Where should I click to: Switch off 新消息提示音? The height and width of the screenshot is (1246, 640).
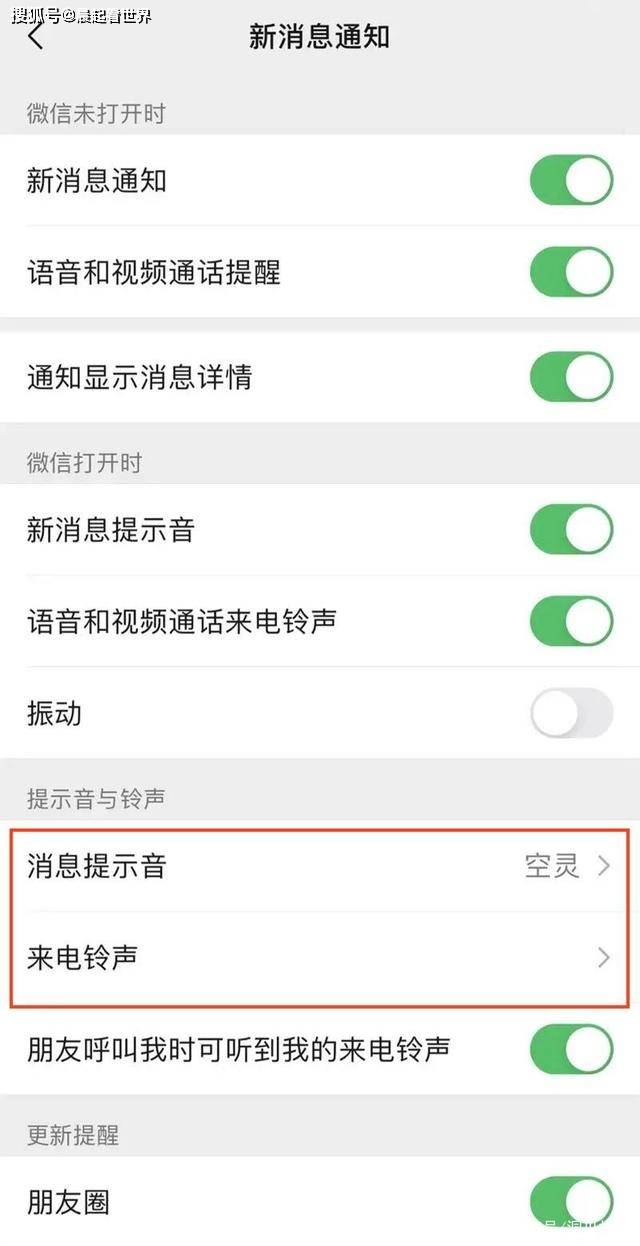571,529
